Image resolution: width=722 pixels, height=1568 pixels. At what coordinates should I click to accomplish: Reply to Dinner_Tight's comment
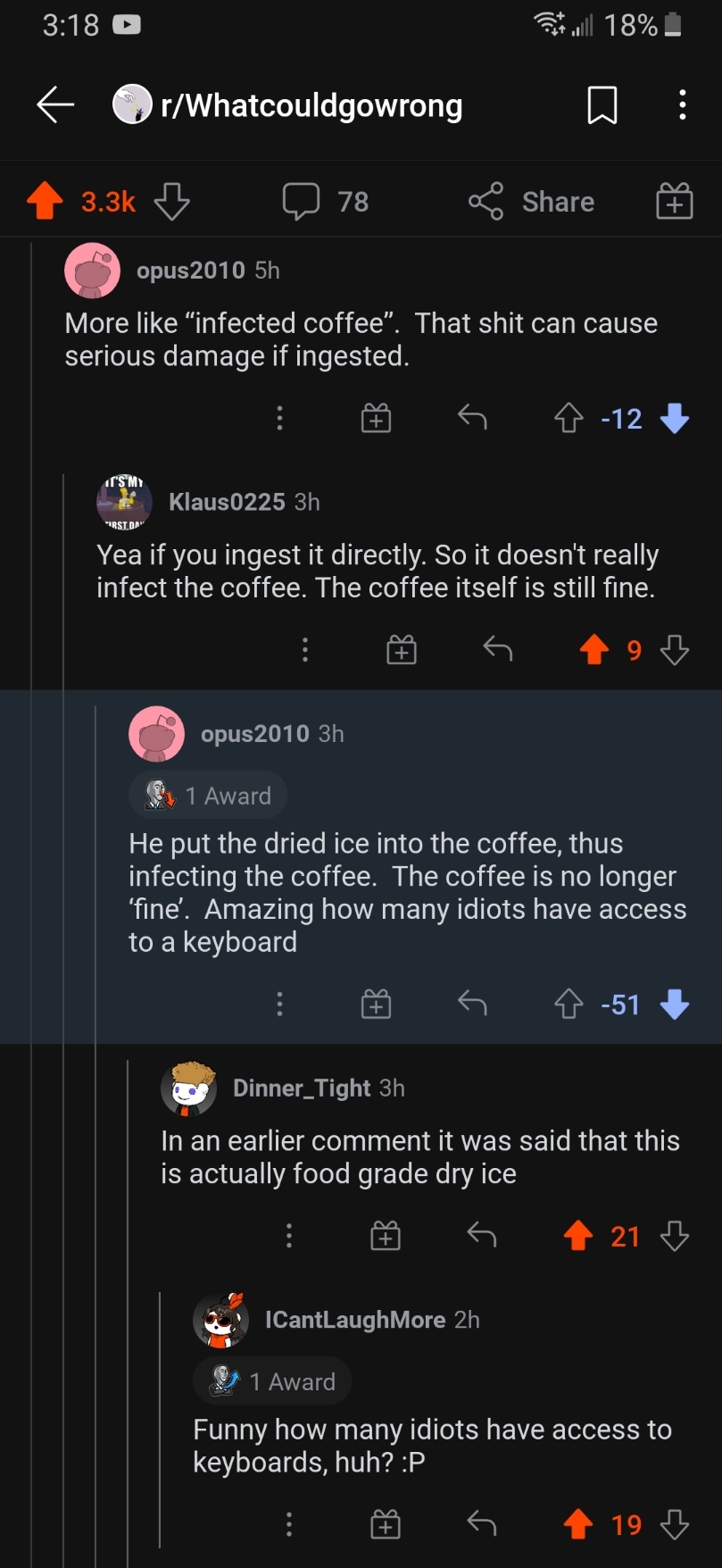point(481,1235)
